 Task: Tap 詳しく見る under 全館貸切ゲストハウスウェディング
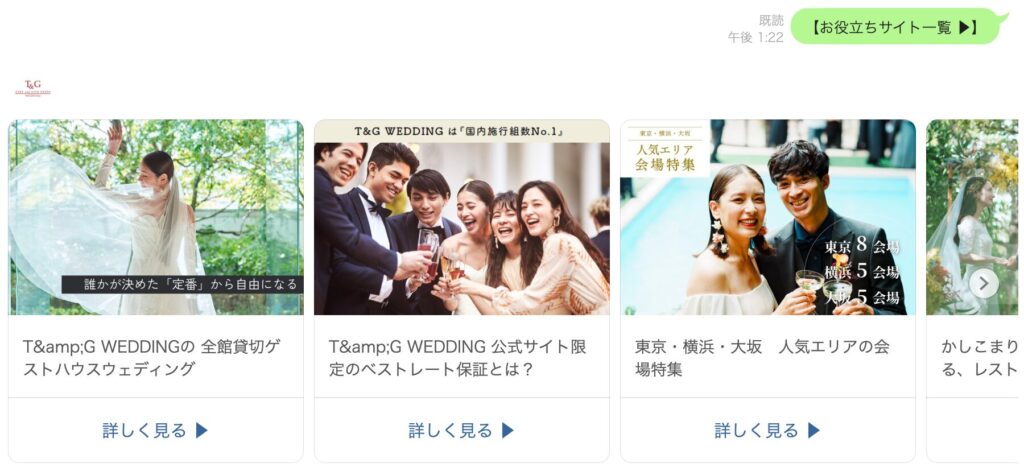click(x=156, y=431)
